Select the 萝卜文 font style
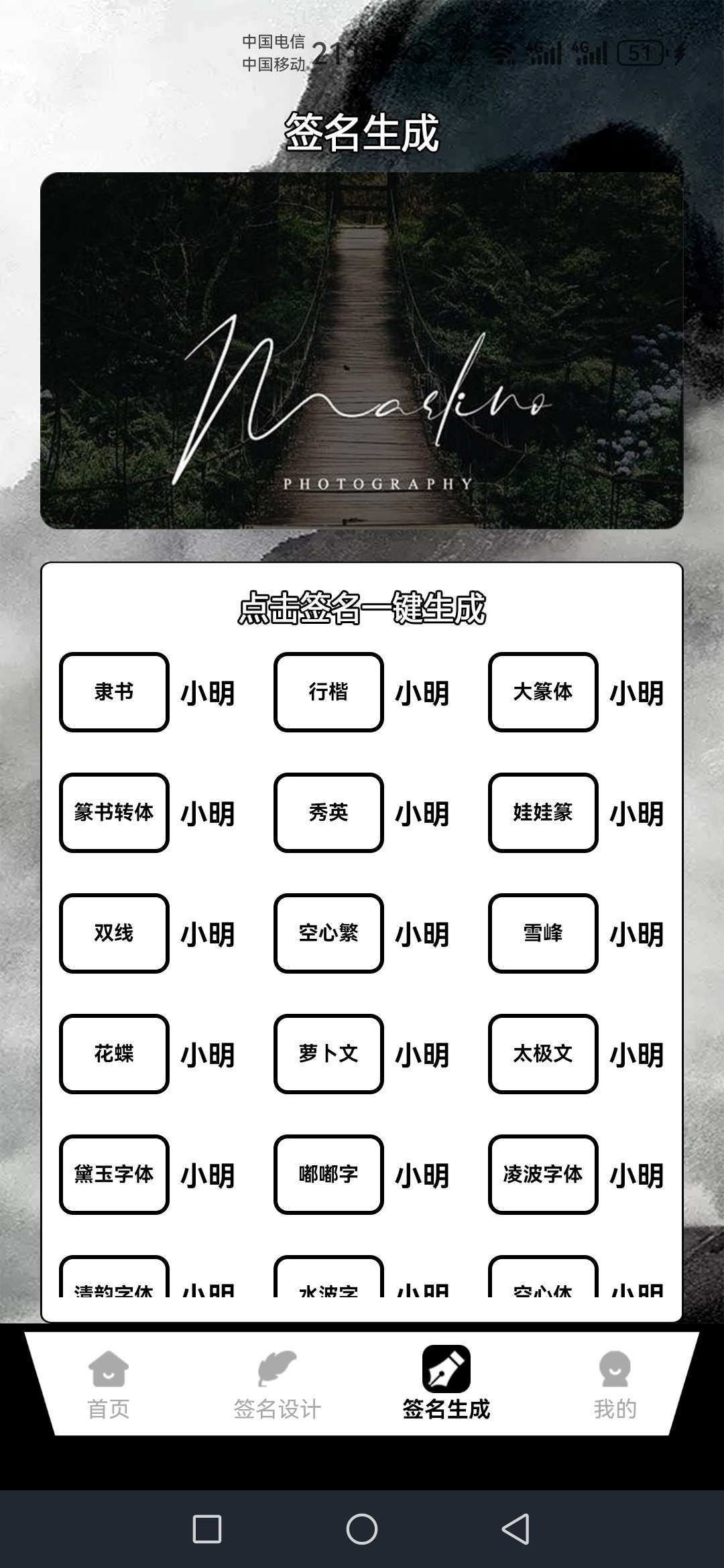 click(328, 1054)
